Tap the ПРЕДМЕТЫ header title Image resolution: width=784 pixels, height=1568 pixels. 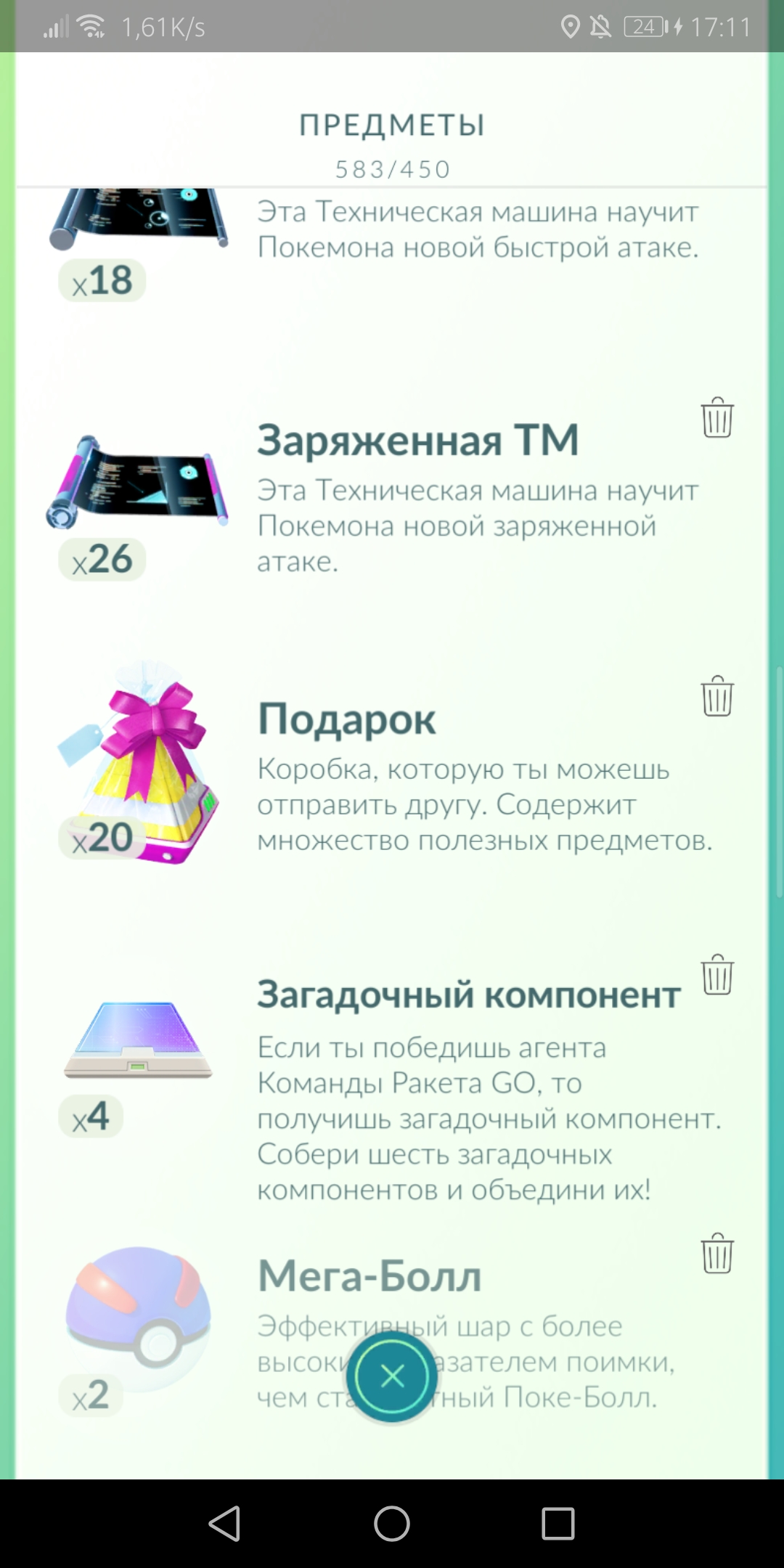[x=392, y=123]
